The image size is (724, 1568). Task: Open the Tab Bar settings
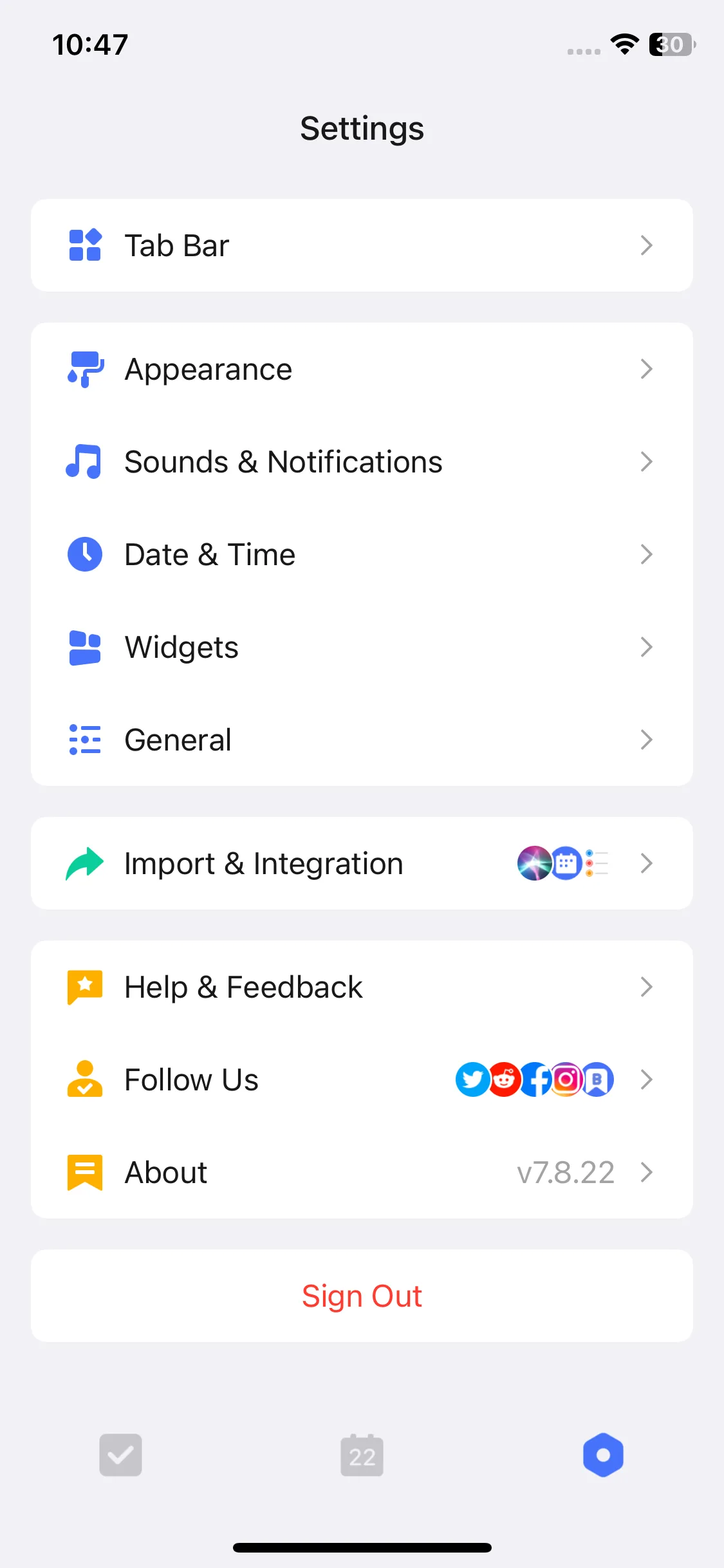click(x=361, y=245)
